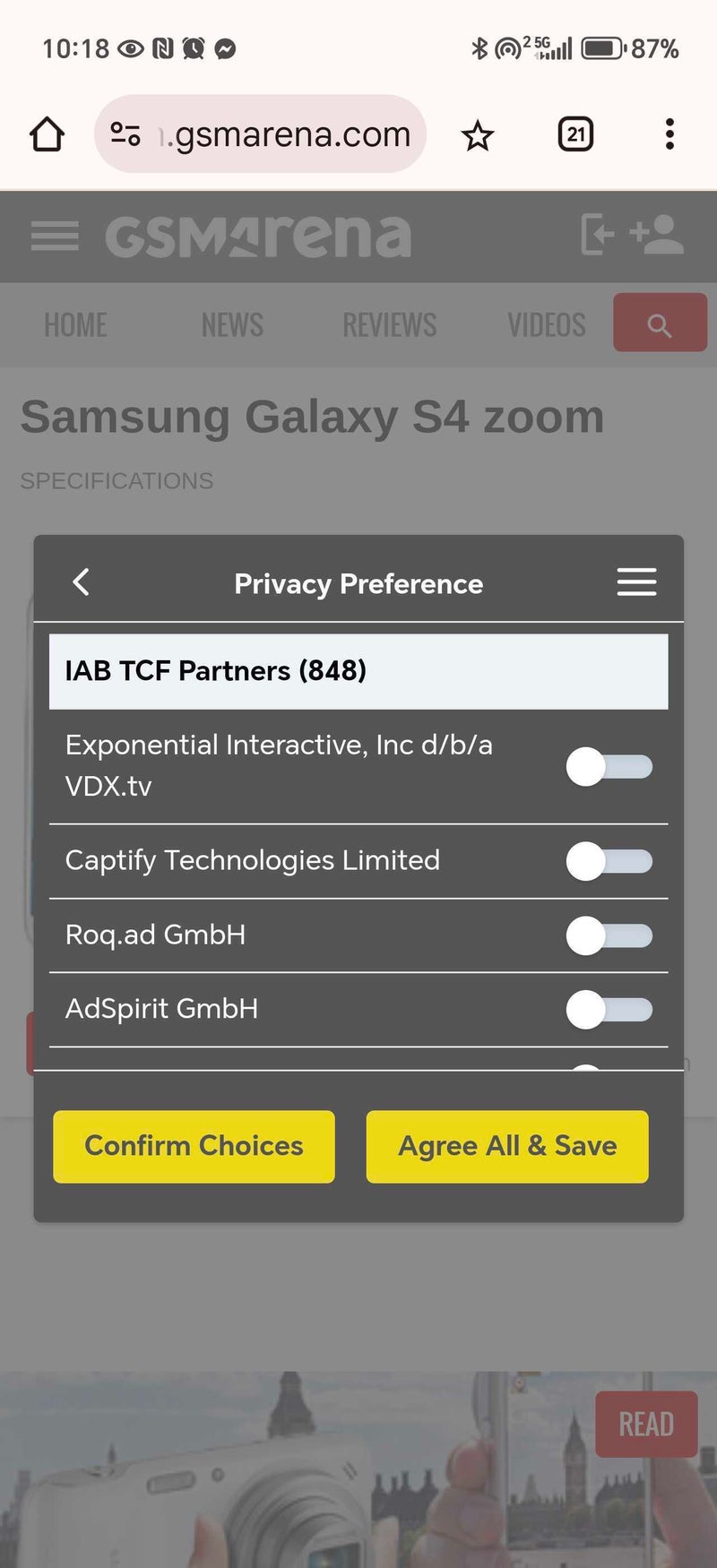The height and width of the screenshot is (1568, 717).
Task: Bookmark this page with the star
Action: 477,136
